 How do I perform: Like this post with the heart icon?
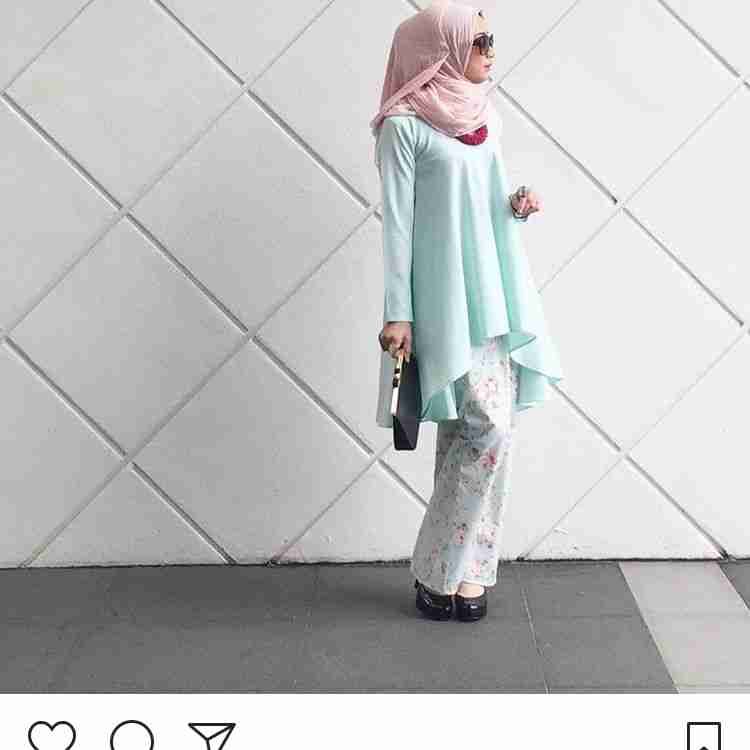tap(51, 736)
